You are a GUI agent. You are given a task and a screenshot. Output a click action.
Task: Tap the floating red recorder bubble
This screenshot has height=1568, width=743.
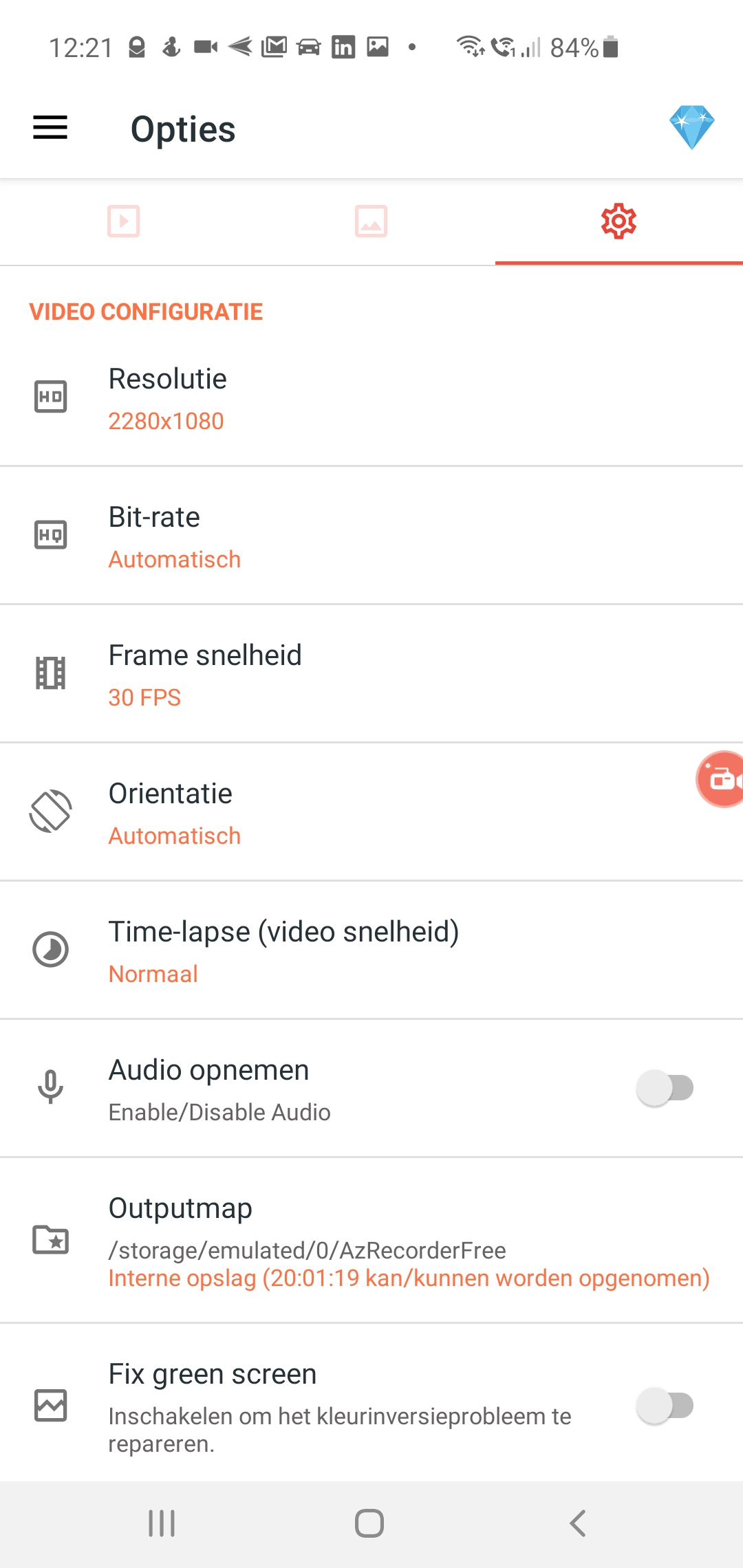(x=721, y=779)
